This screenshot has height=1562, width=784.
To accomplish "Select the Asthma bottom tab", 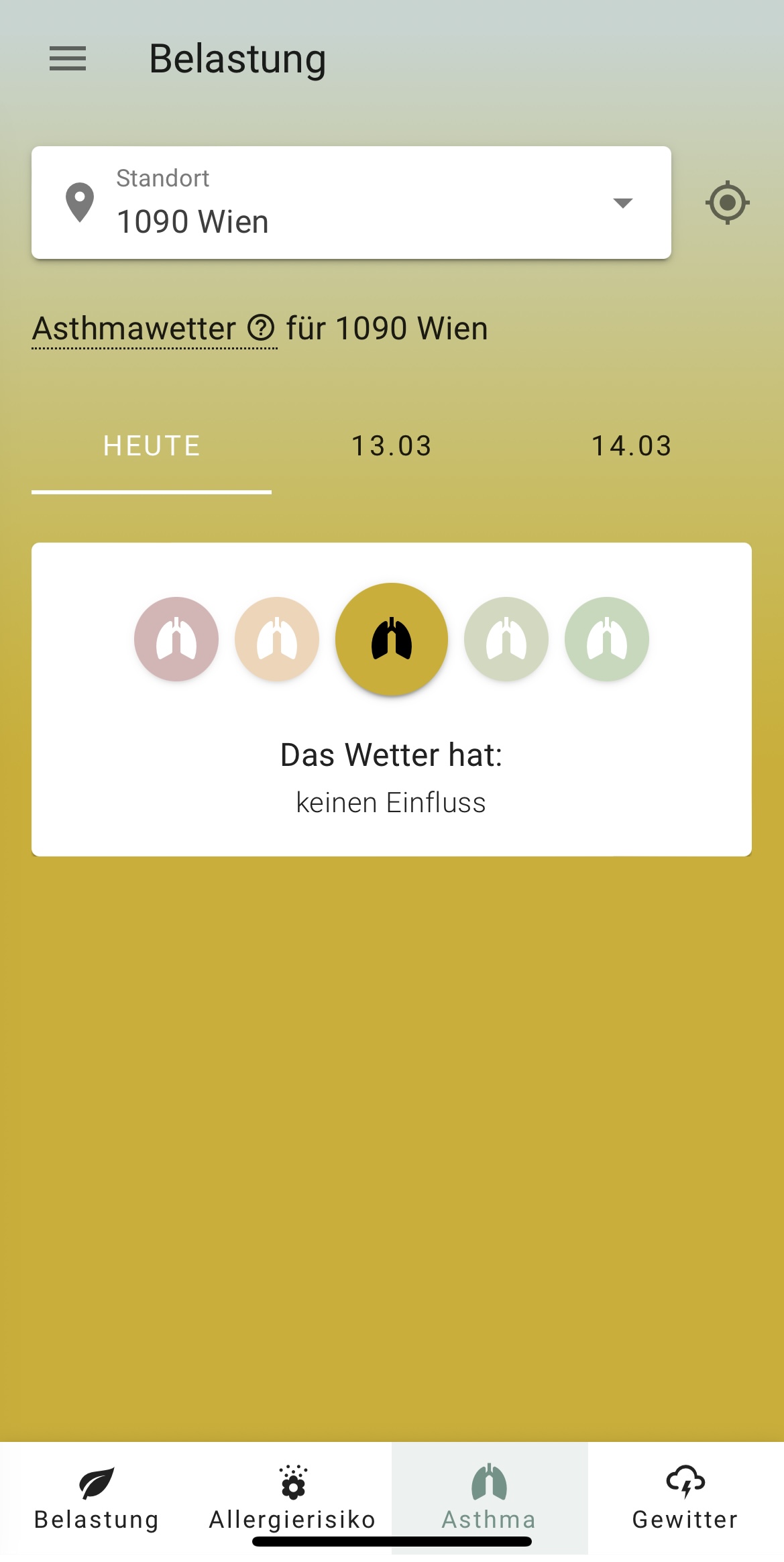I will (490, 1498).
